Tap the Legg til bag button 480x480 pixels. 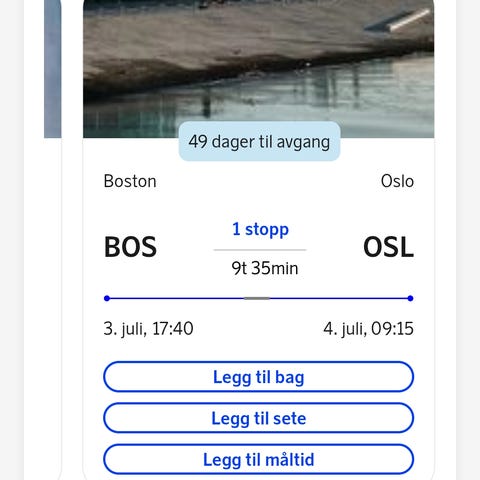258,377
